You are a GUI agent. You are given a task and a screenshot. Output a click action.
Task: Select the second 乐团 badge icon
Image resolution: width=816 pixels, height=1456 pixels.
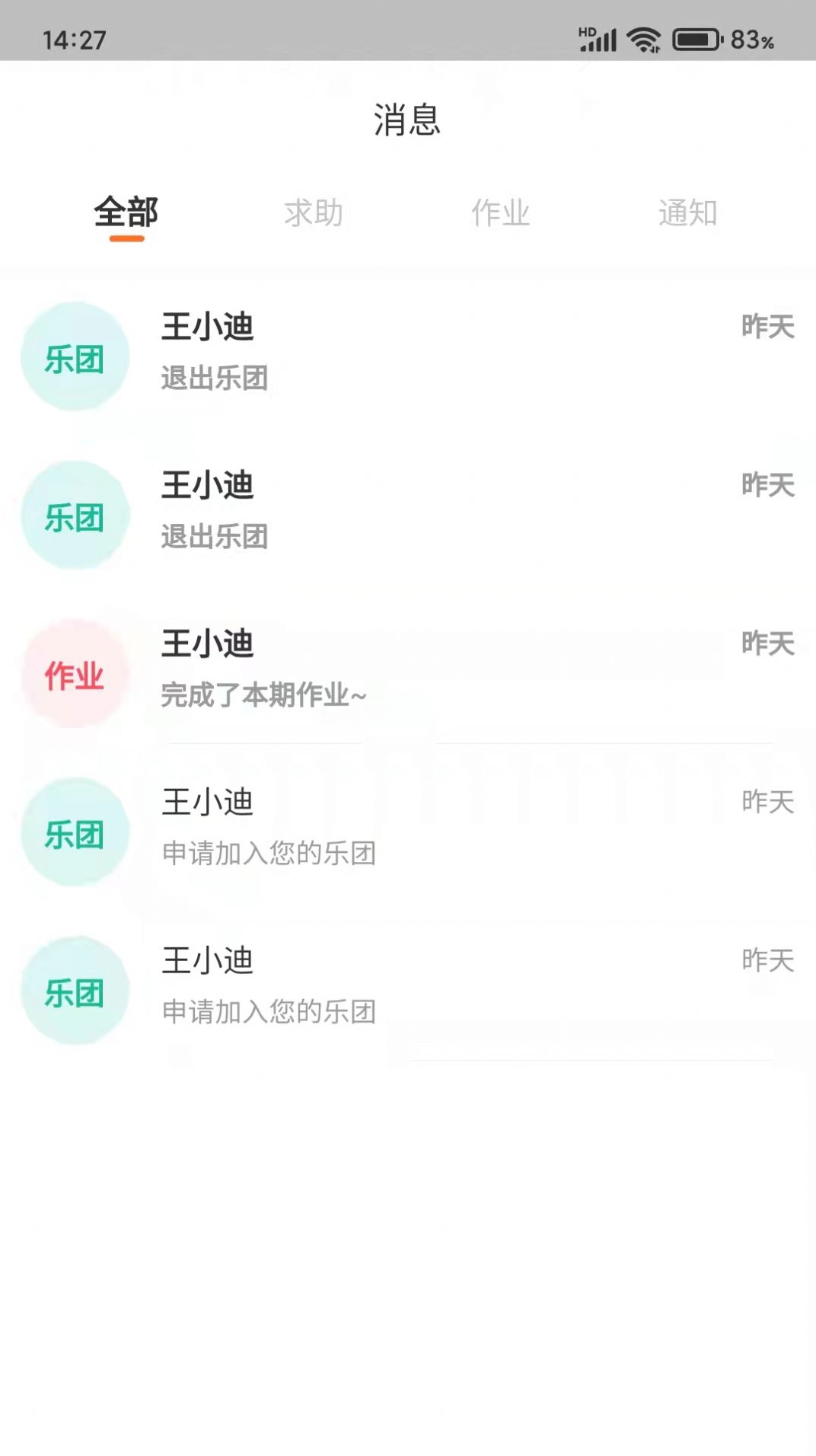[74, 514]
